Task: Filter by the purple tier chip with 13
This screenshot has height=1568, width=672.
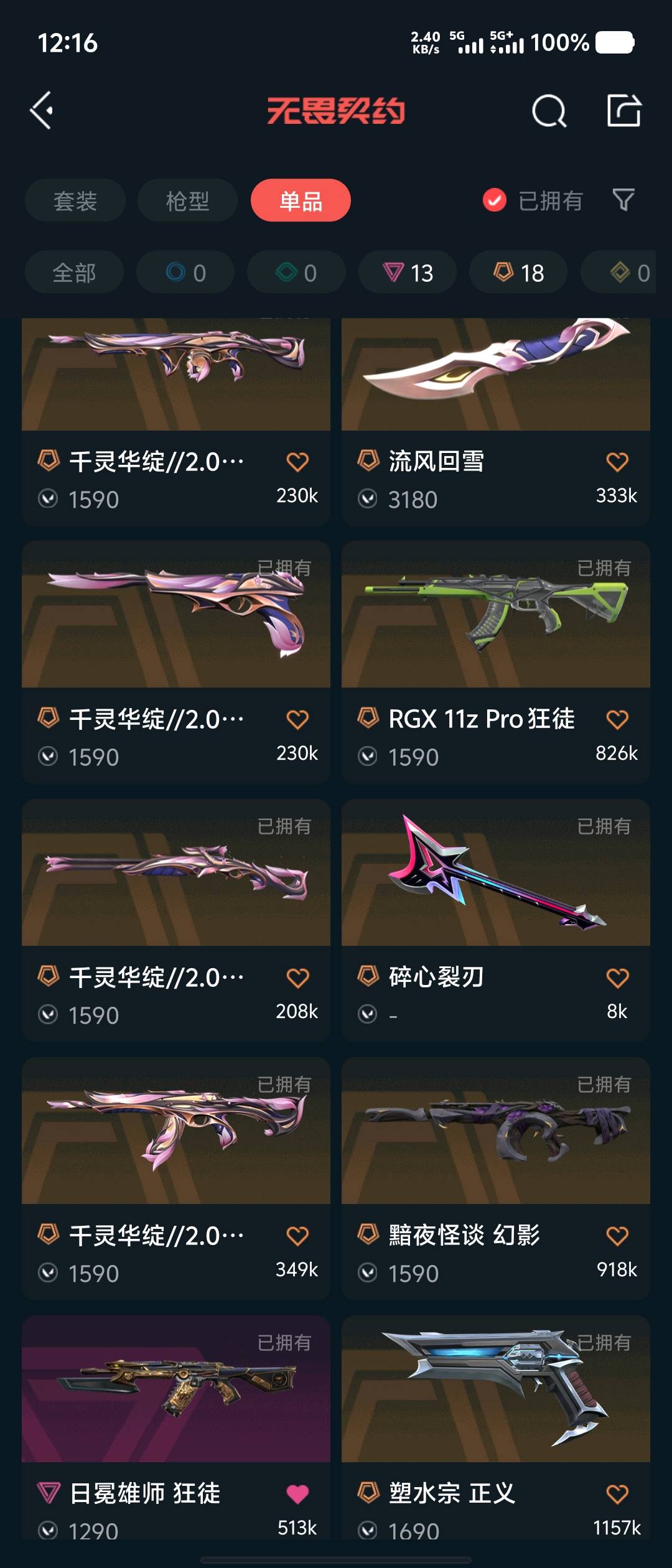Action: tap(408, 273)
